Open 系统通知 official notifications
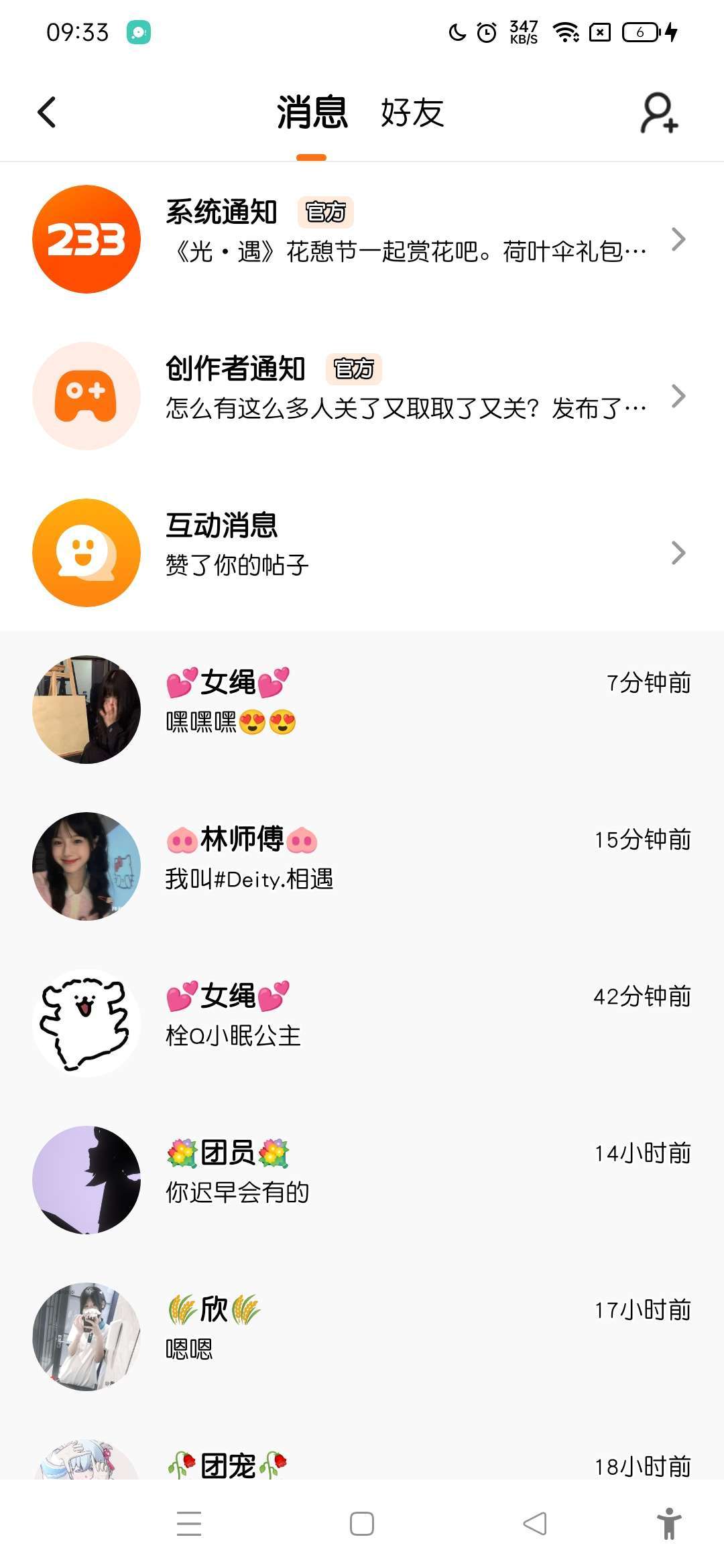The image size is (724, 1568). (x=362, y=239)
